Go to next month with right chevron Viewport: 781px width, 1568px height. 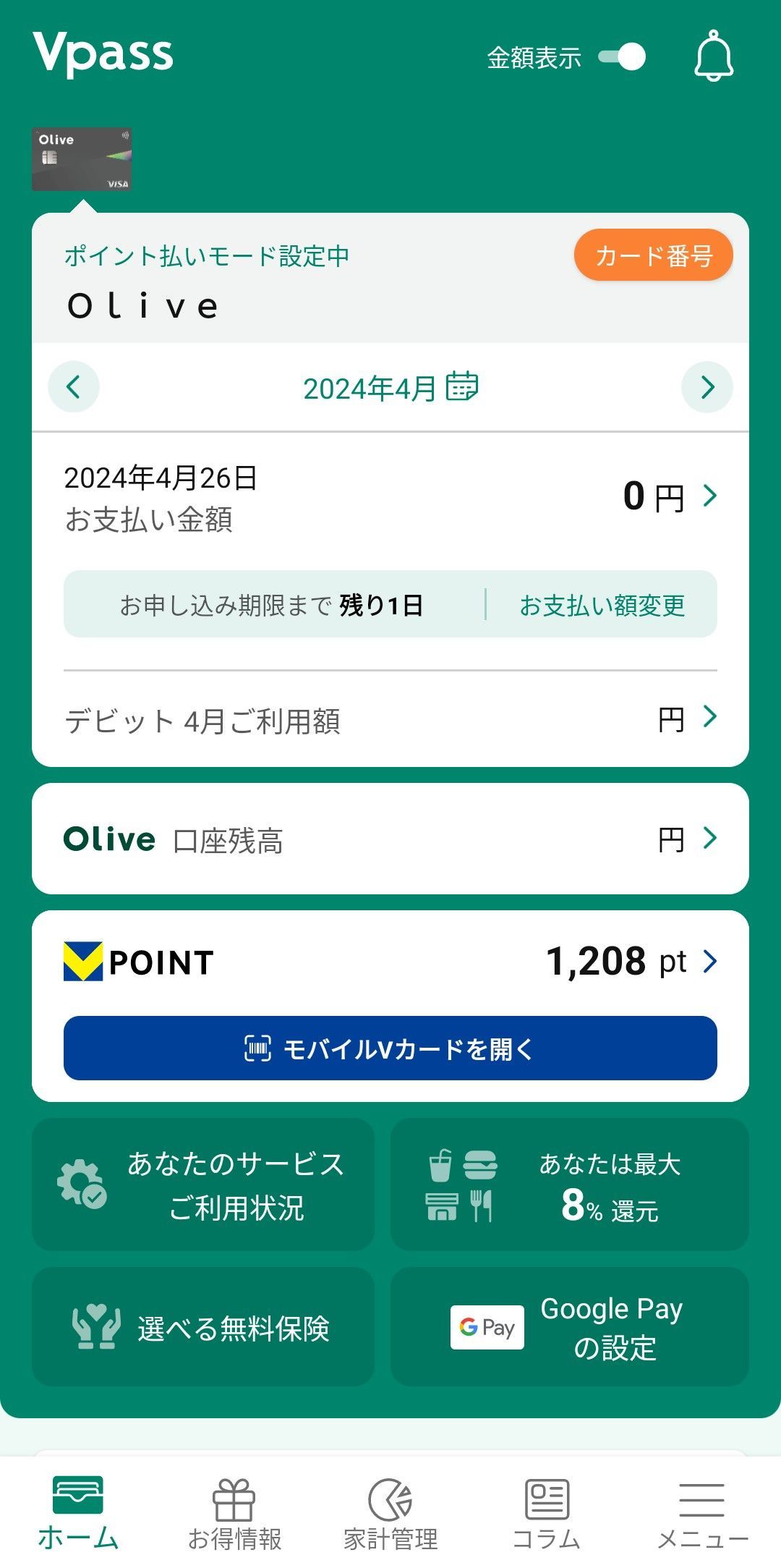click(707, 388)
